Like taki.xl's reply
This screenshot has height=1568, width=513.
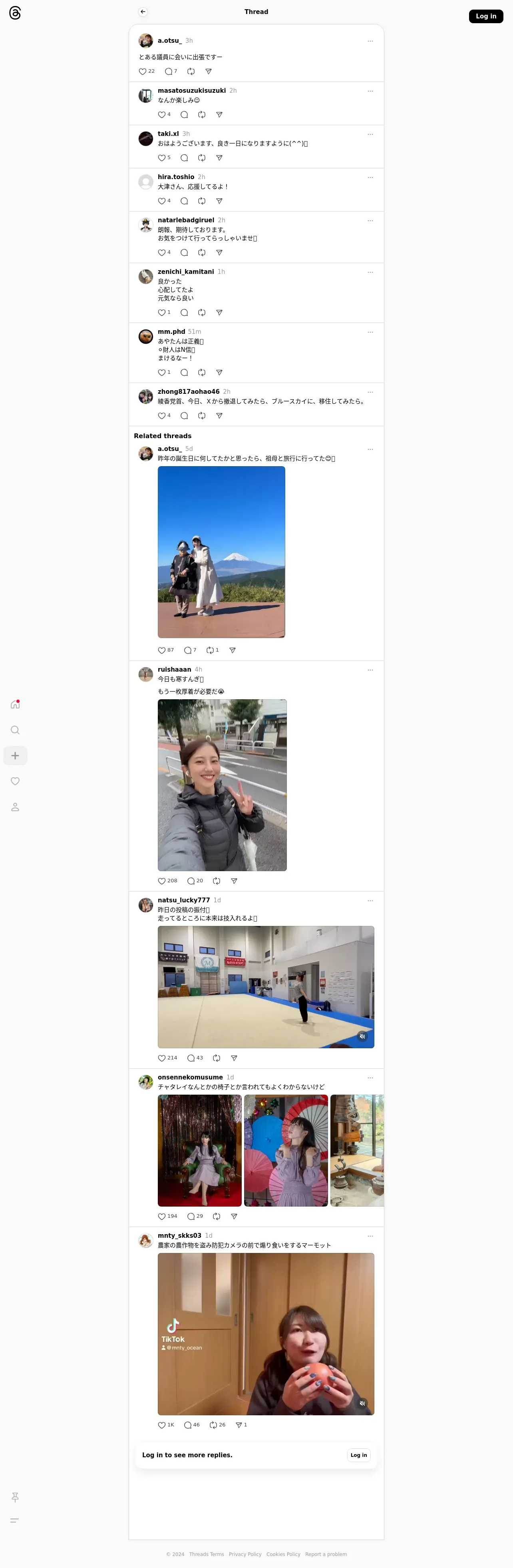click(161, 158)
